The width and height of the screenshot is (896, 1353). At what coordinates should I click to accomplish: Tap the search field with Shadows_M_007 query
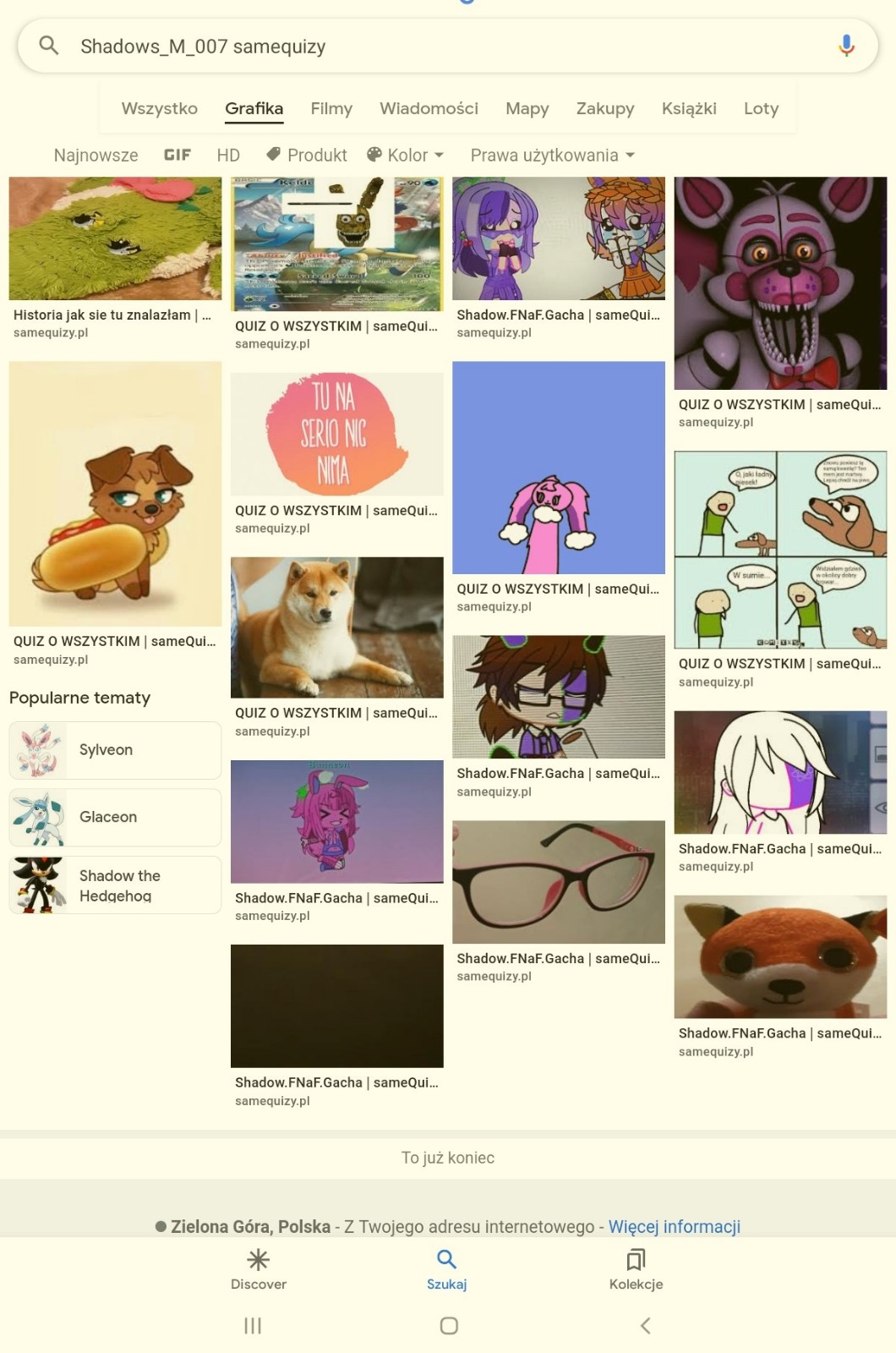423,47
